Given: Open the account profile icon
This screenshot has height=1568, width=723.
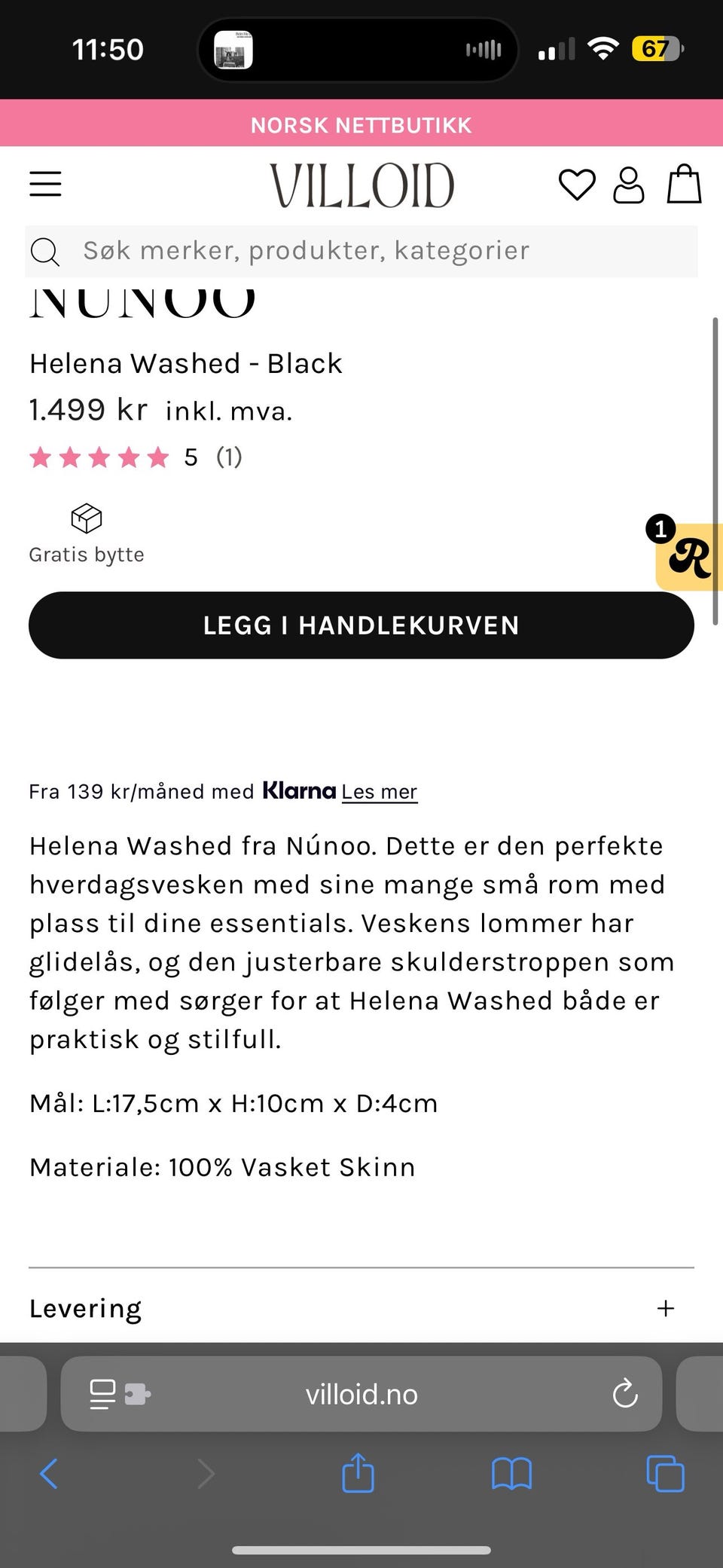Looking at the screenshot, I should point(630,185).
